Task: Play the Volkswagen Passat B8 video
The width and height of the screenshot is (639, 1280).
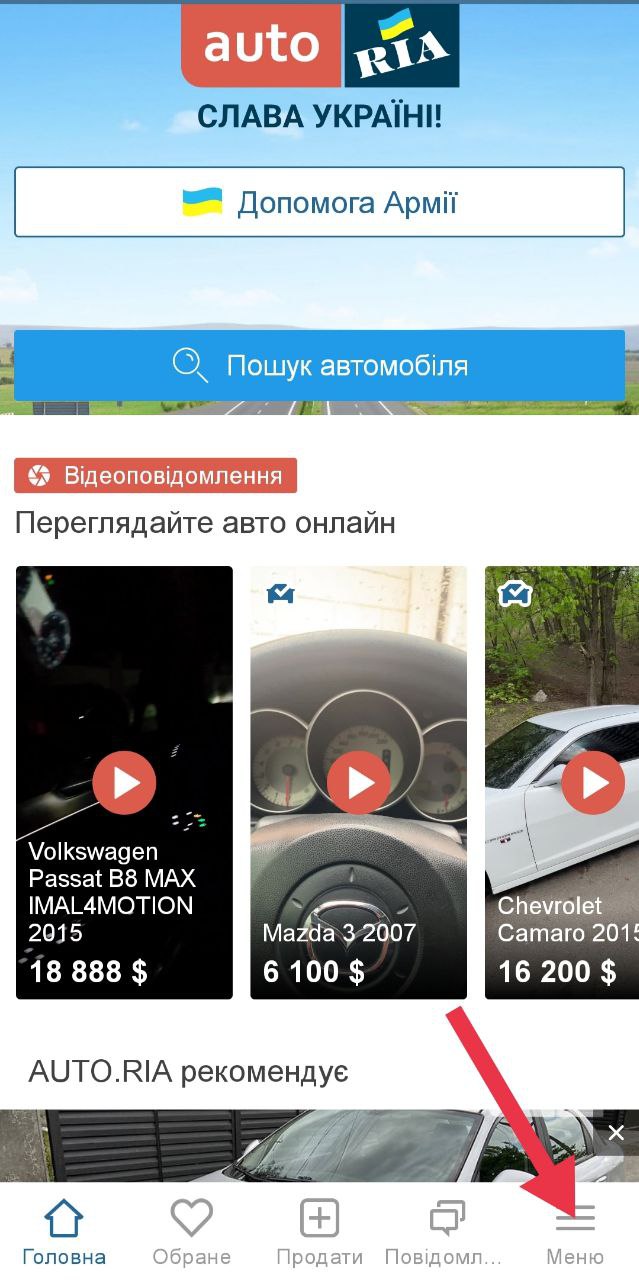Action: [125, 782]
